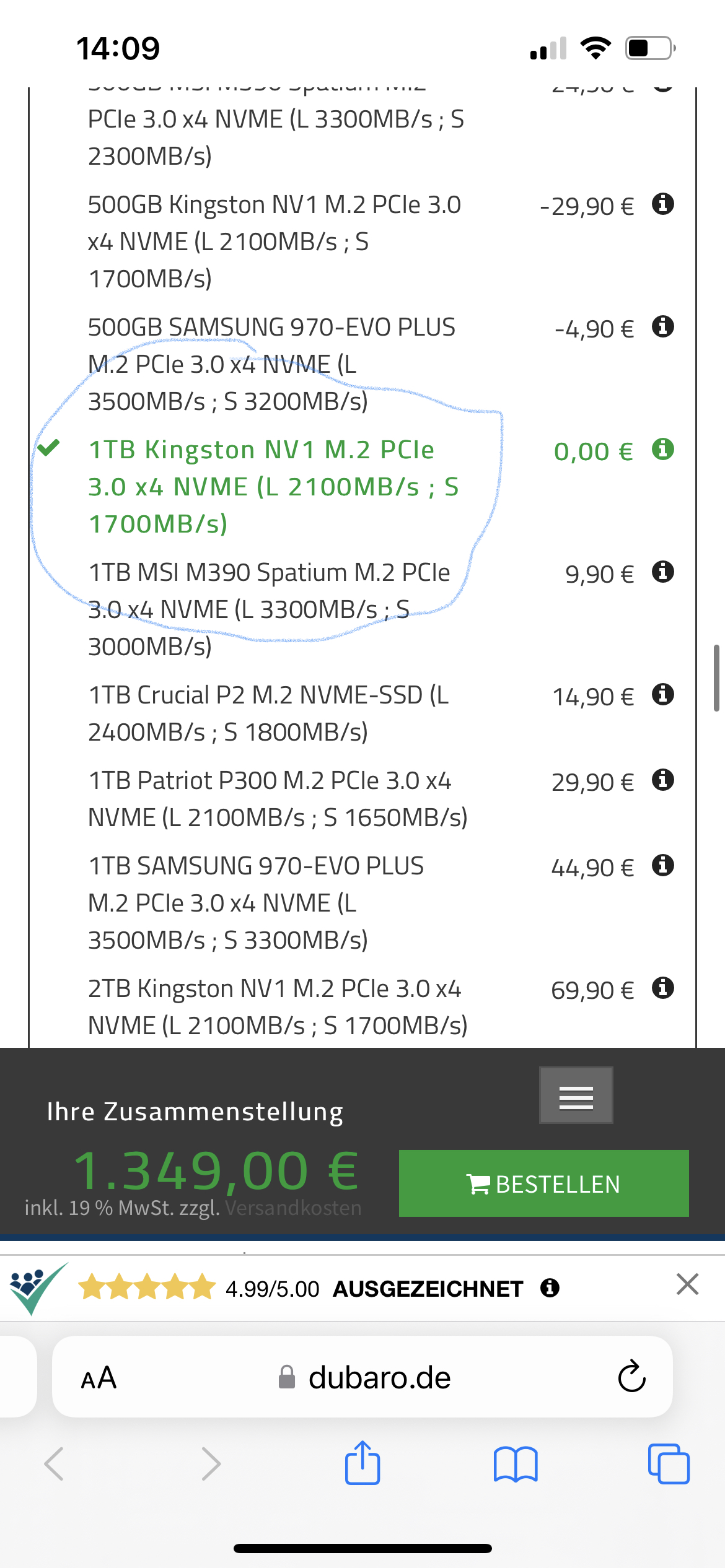Screen dimensions: 725x1568
Task: Reload the dubaro.de page
Action: pos(631,1376)
